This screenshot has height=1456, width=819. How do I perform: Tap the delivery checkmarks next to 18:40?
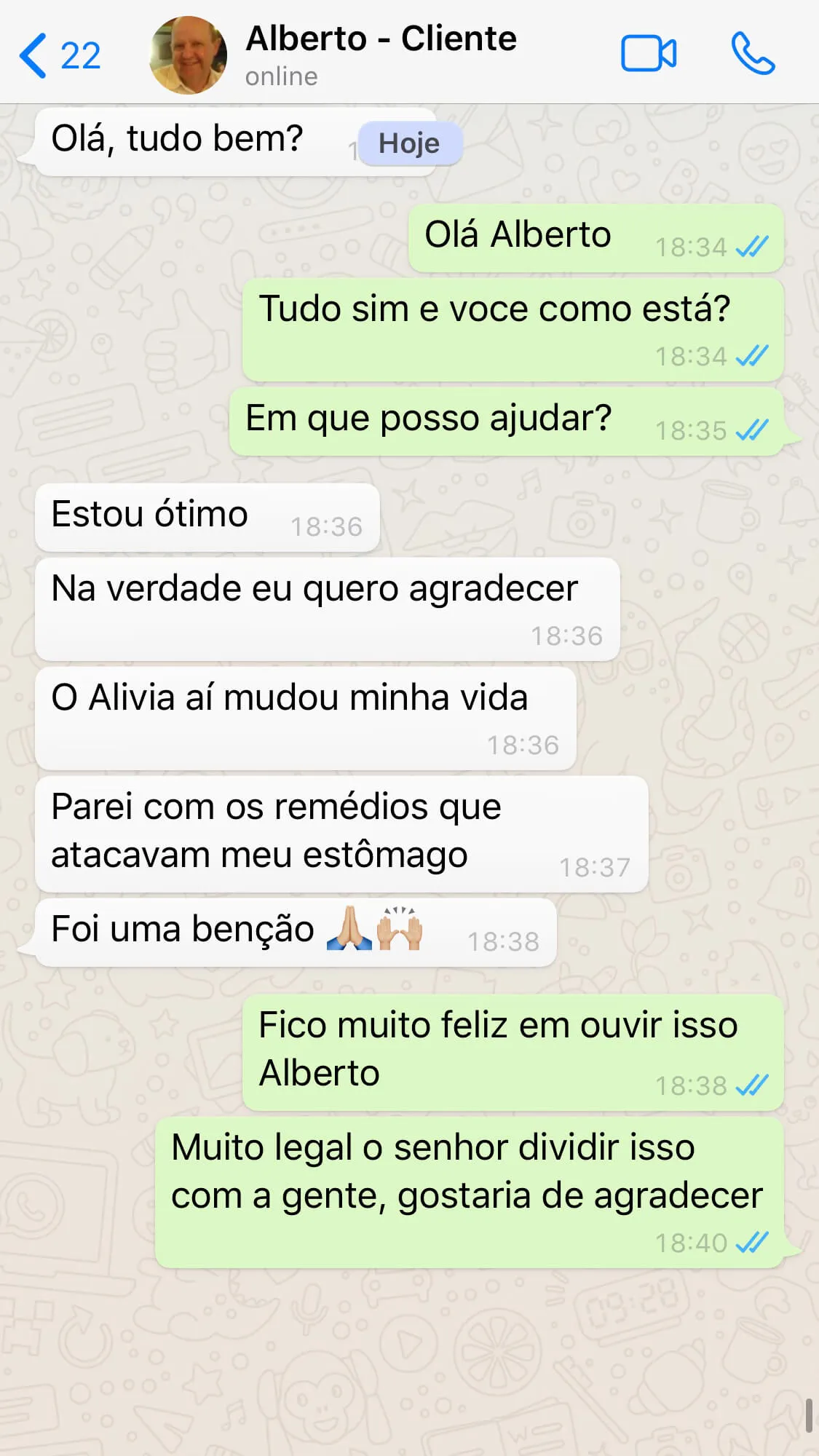point(753,1243)
